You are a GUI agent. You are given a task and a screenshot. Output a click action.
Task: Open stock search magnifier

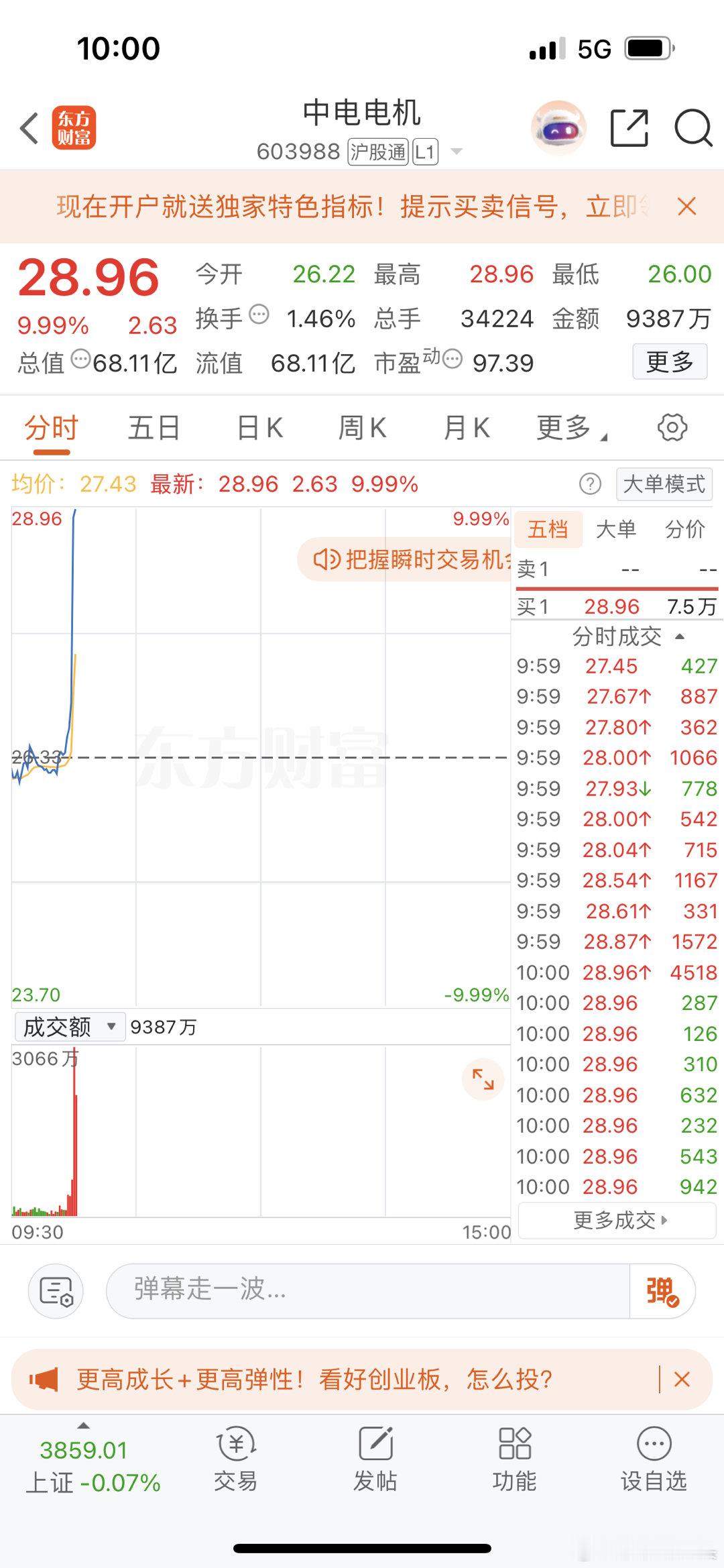pyautogui.click(x=692, y=127)
